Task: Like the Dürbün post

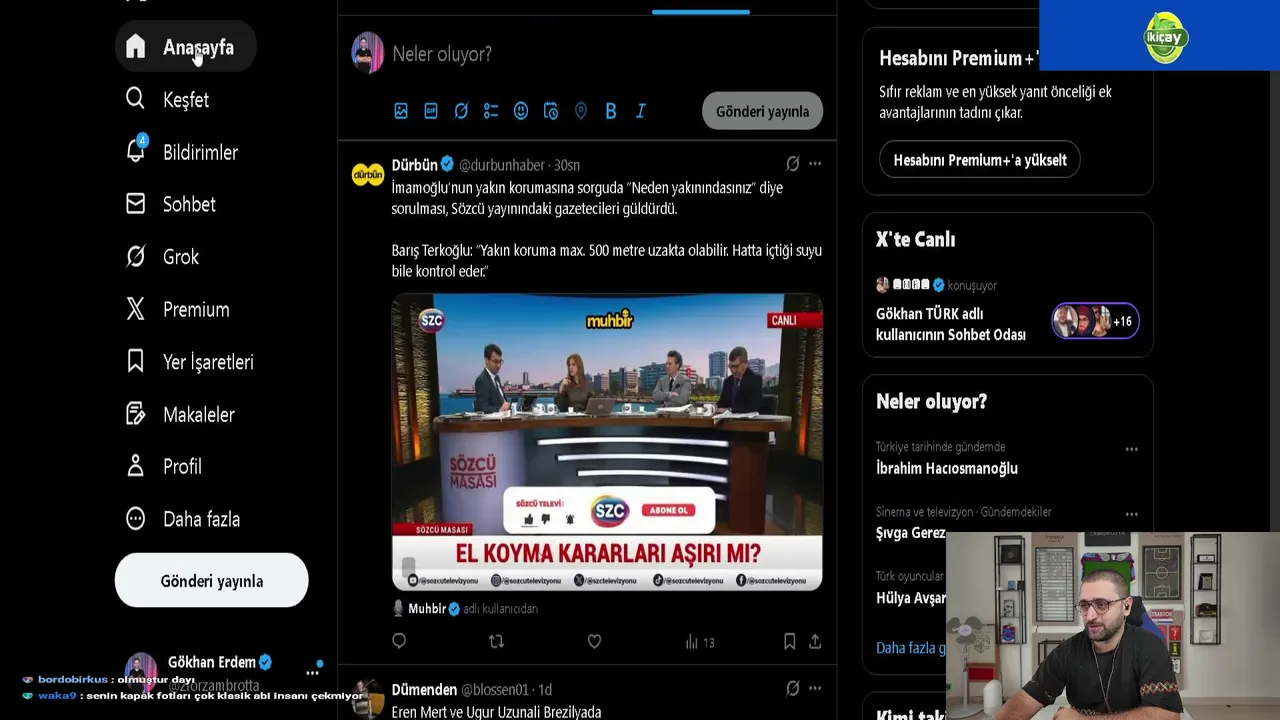Action: click(x=594, y=642)
